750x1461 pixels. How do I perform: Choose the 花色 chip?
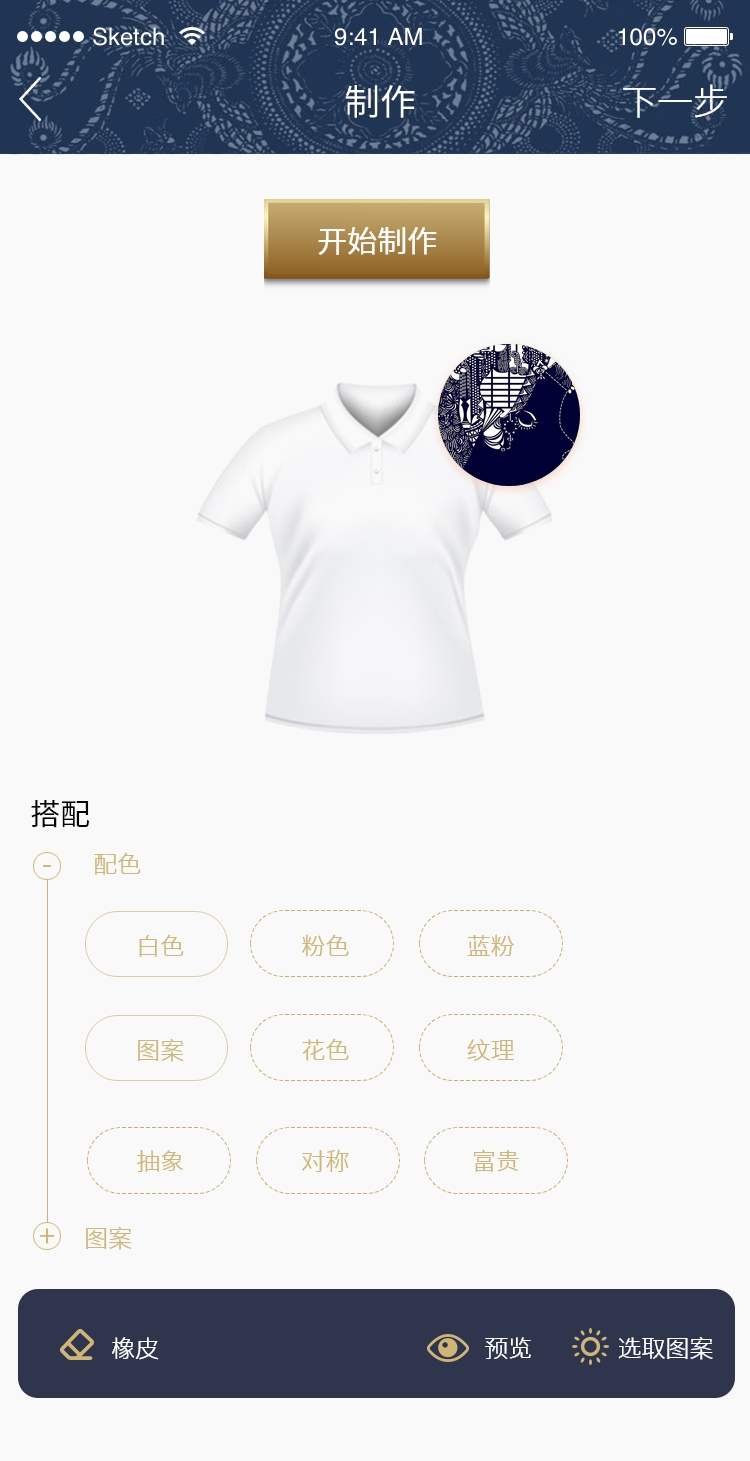(322, 1048)
